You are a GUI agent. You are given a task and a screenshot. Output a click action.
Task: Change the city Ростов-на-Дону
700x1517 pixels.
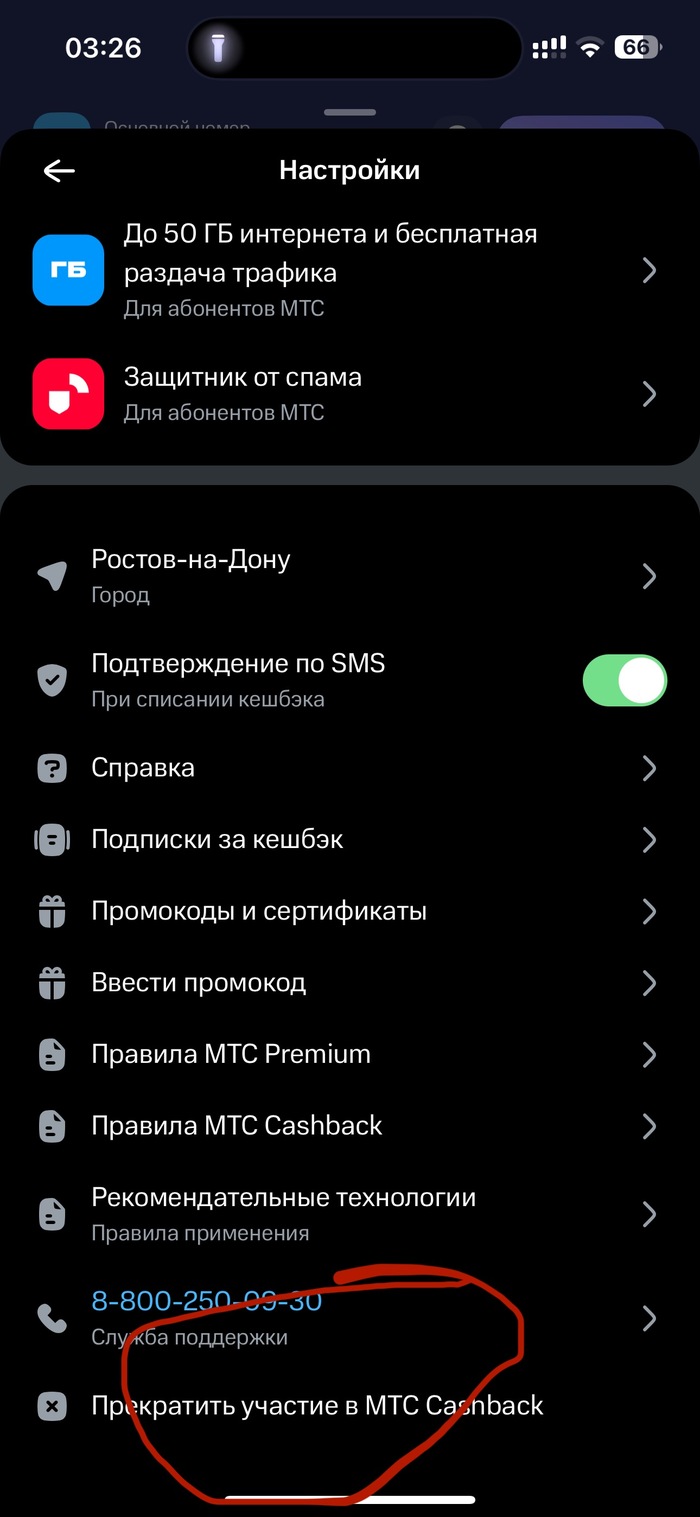point(340,576)
